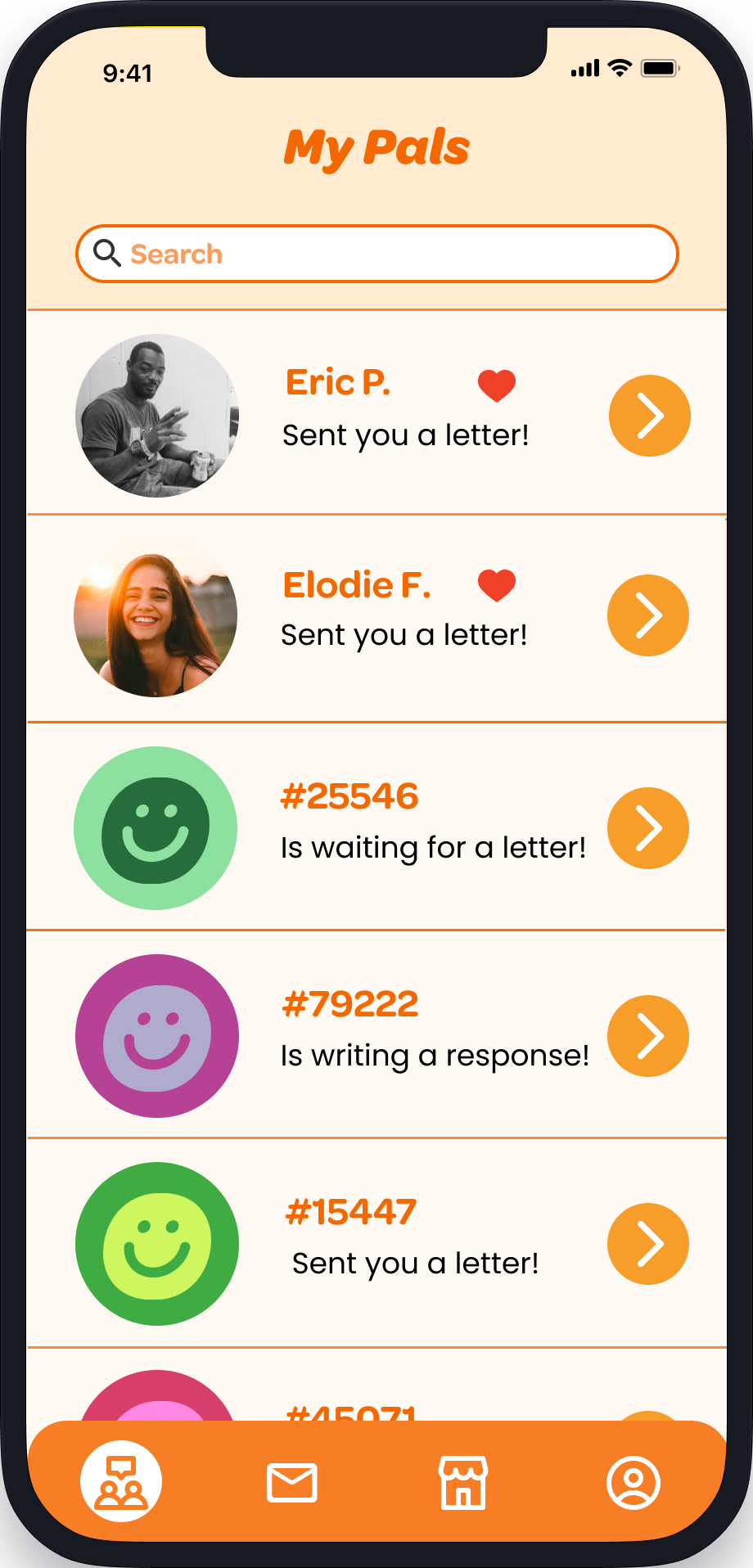
Task: Open the arrow button for Elodie F.
Action: coord(648,615)
